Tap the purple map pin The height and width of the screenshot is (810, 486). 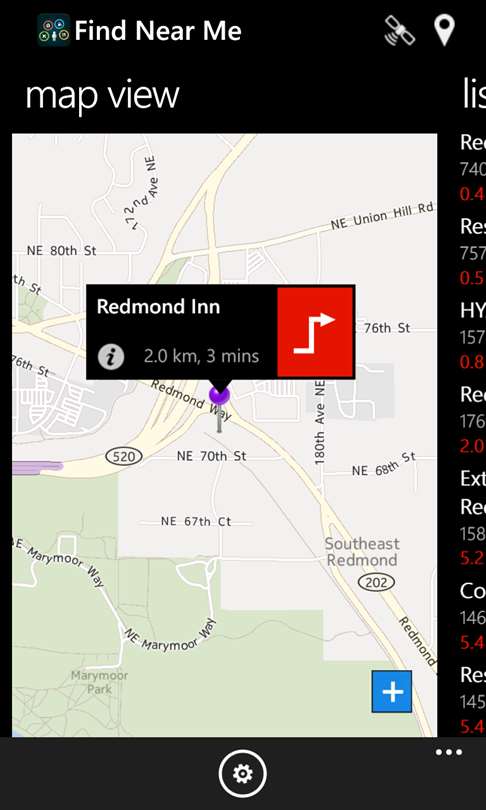[x=219, y=396]
